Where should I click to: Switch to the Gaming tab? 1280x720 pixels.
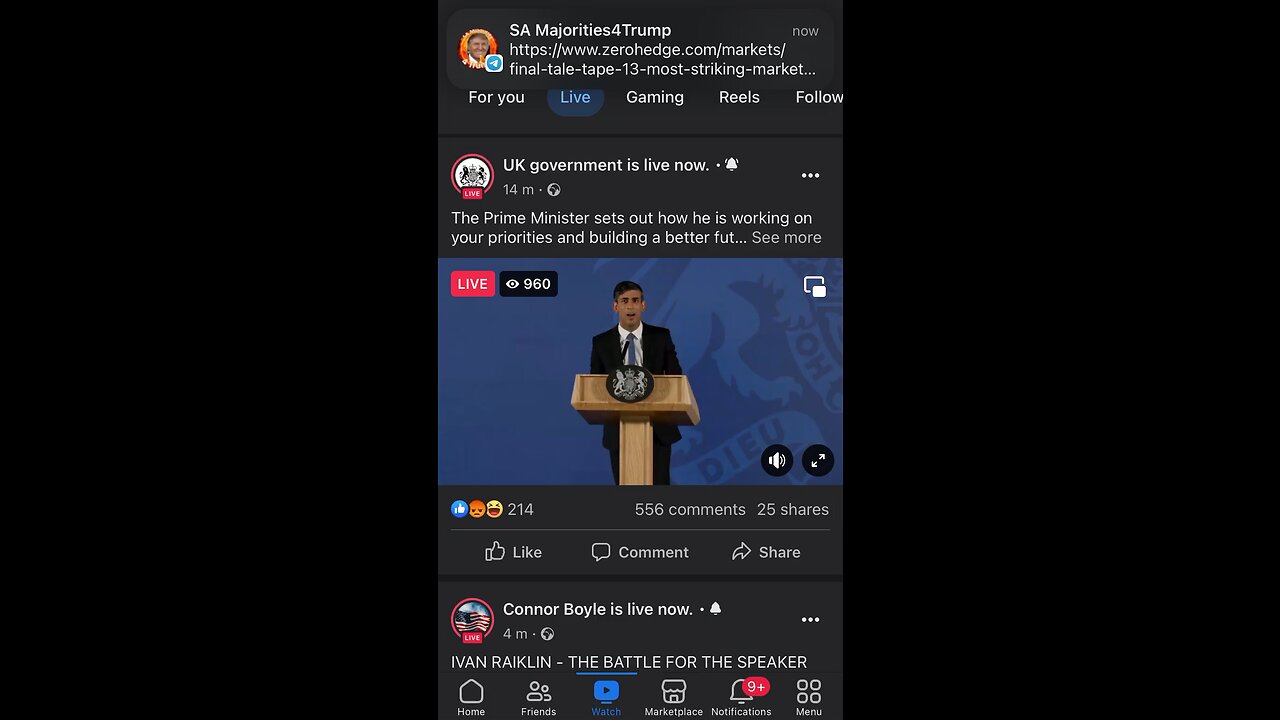point(655,97)
